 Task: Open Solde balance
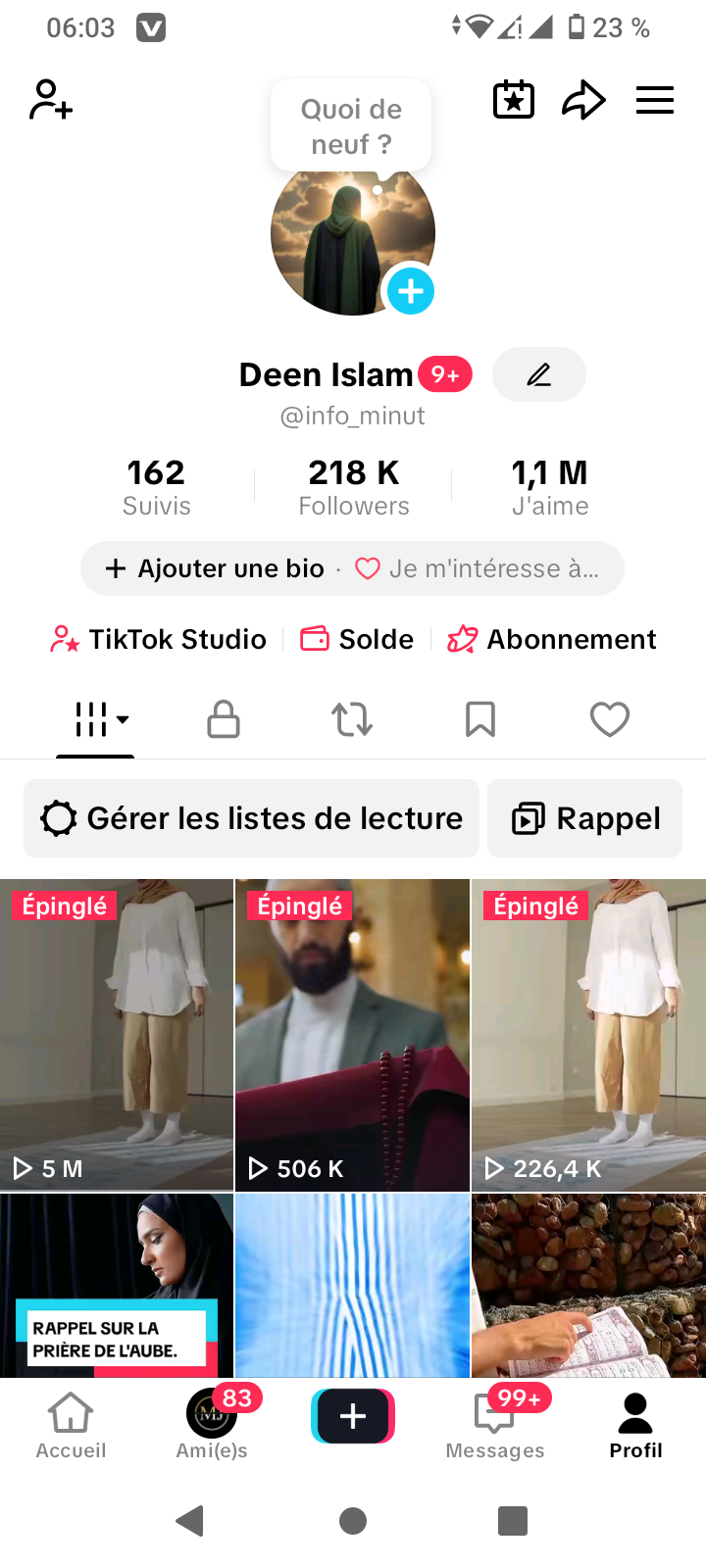(x=357, y=639)
